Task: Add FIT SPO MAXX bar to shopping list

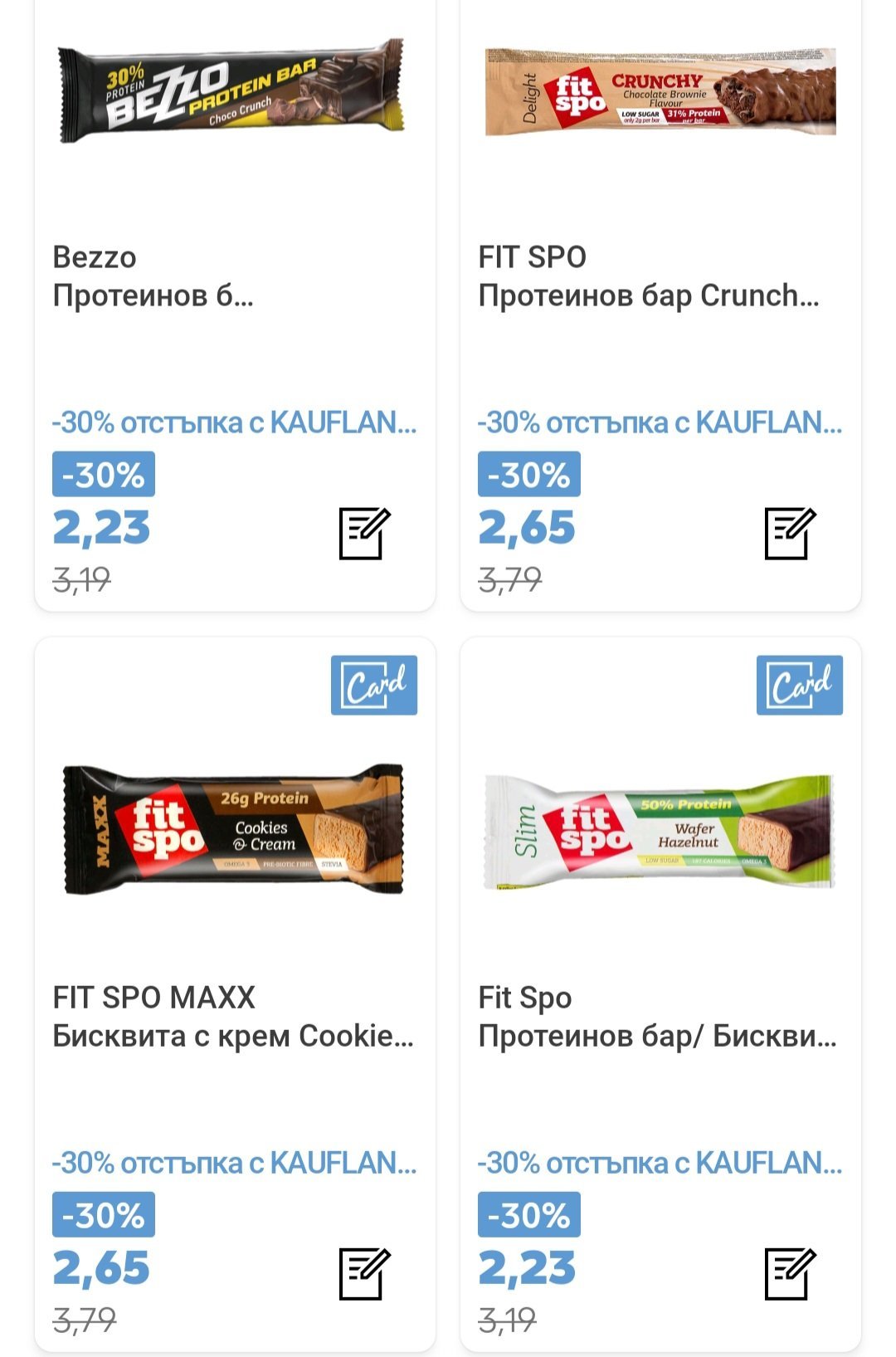Action: 364,1273
